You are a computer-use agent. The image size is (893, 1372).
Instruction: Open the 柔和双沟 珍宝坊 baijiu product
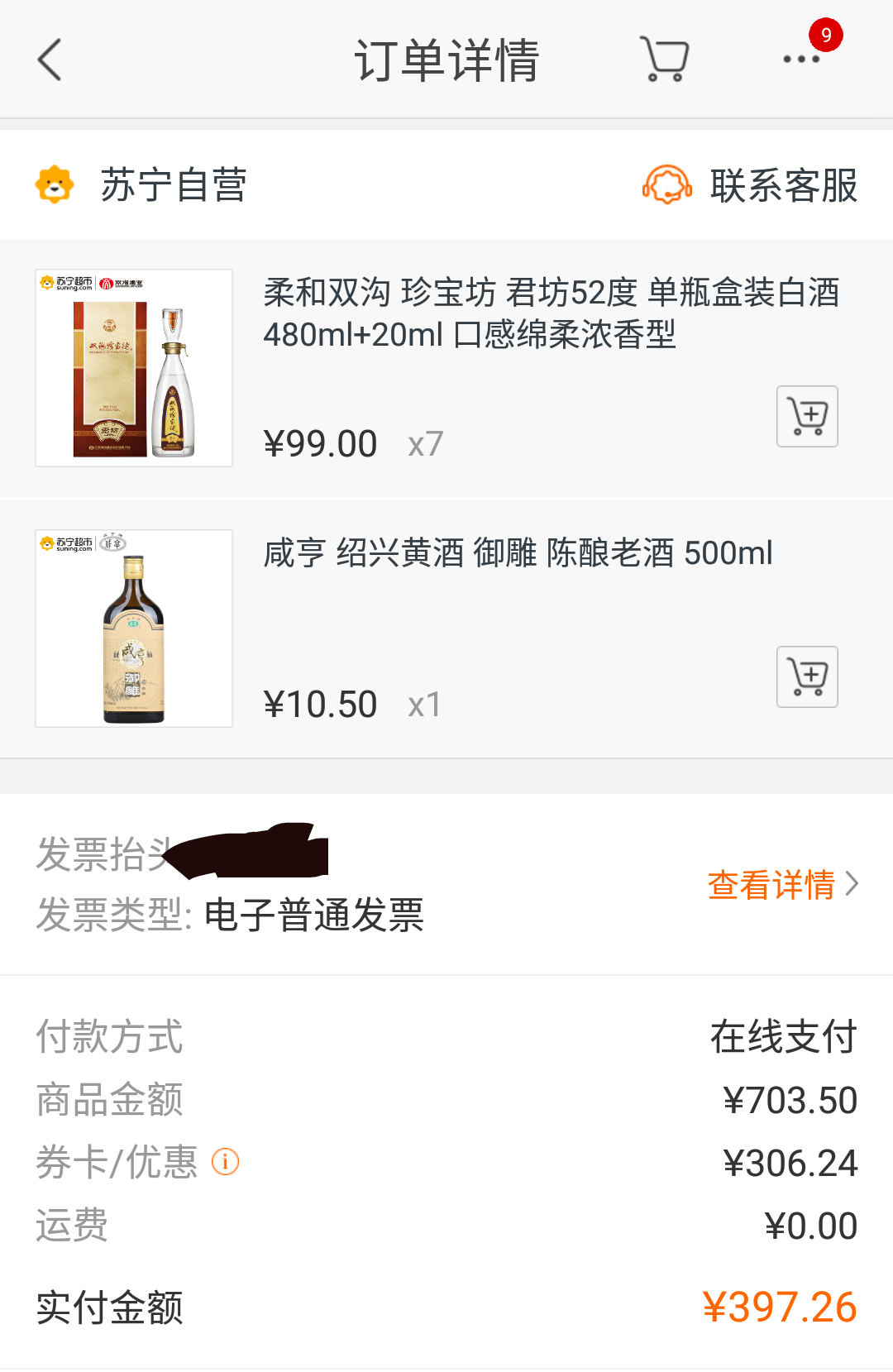click(551, 313)
